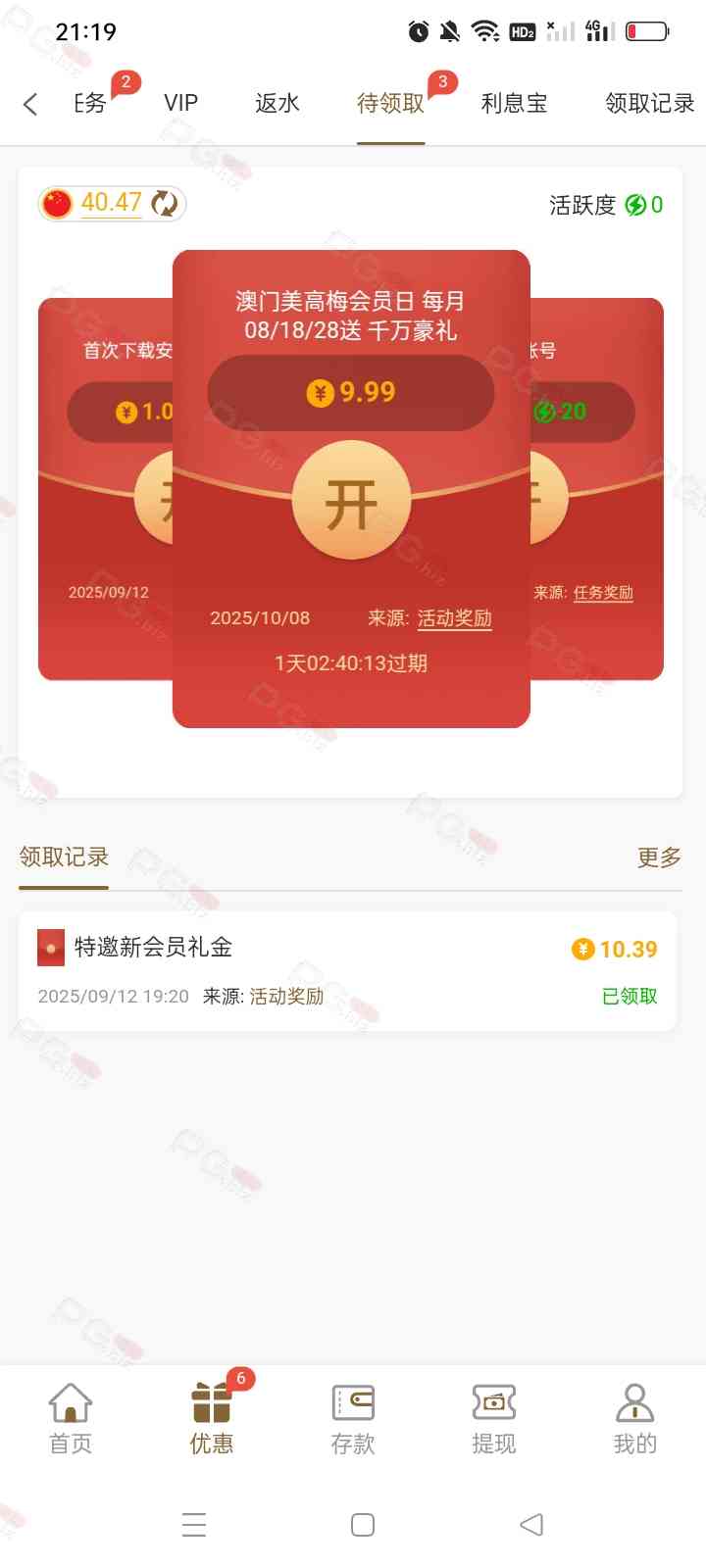706x1568 pixels.
Task: Go to the 我的 profile tab
Action: pyautogui.click(x=634, y=1417)
